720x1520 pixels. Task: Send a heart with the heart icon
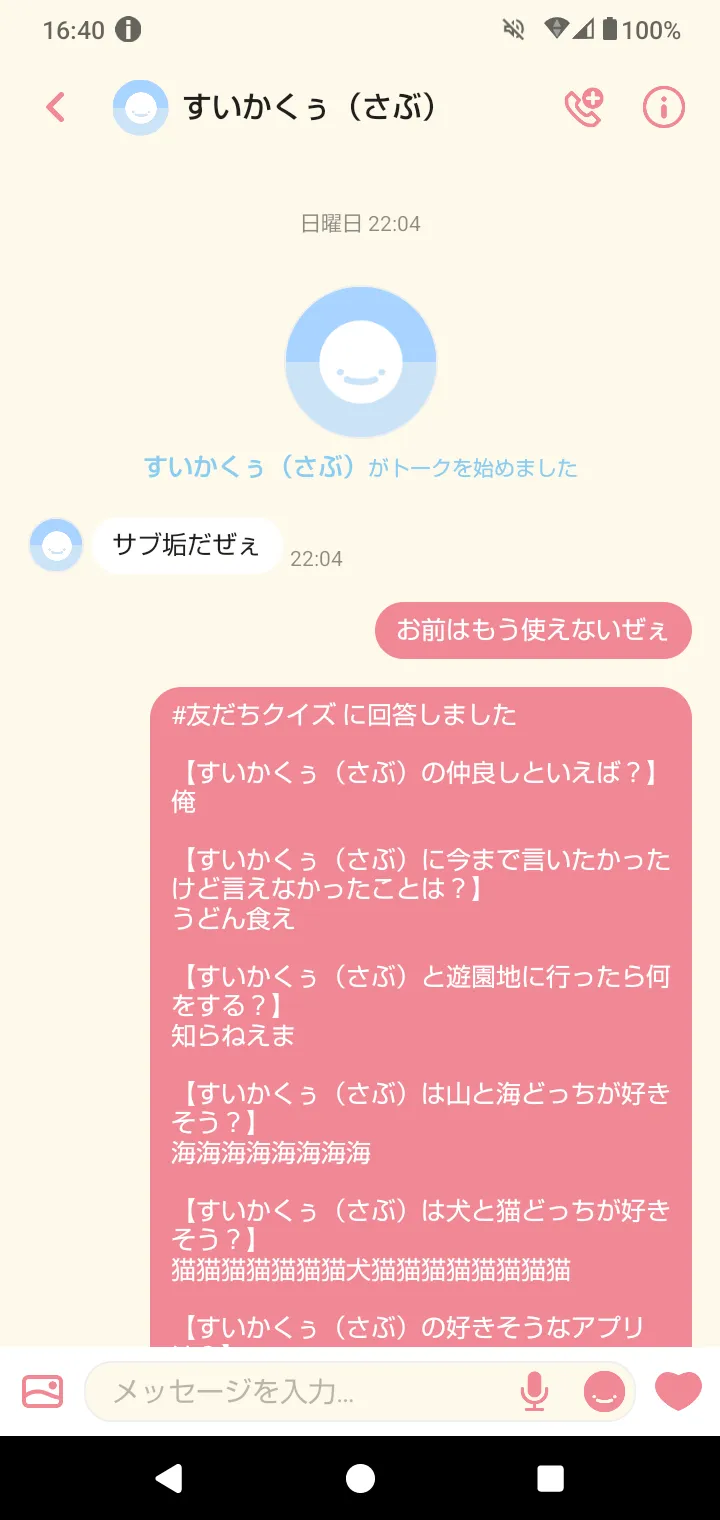click(x=678, y=1391)
